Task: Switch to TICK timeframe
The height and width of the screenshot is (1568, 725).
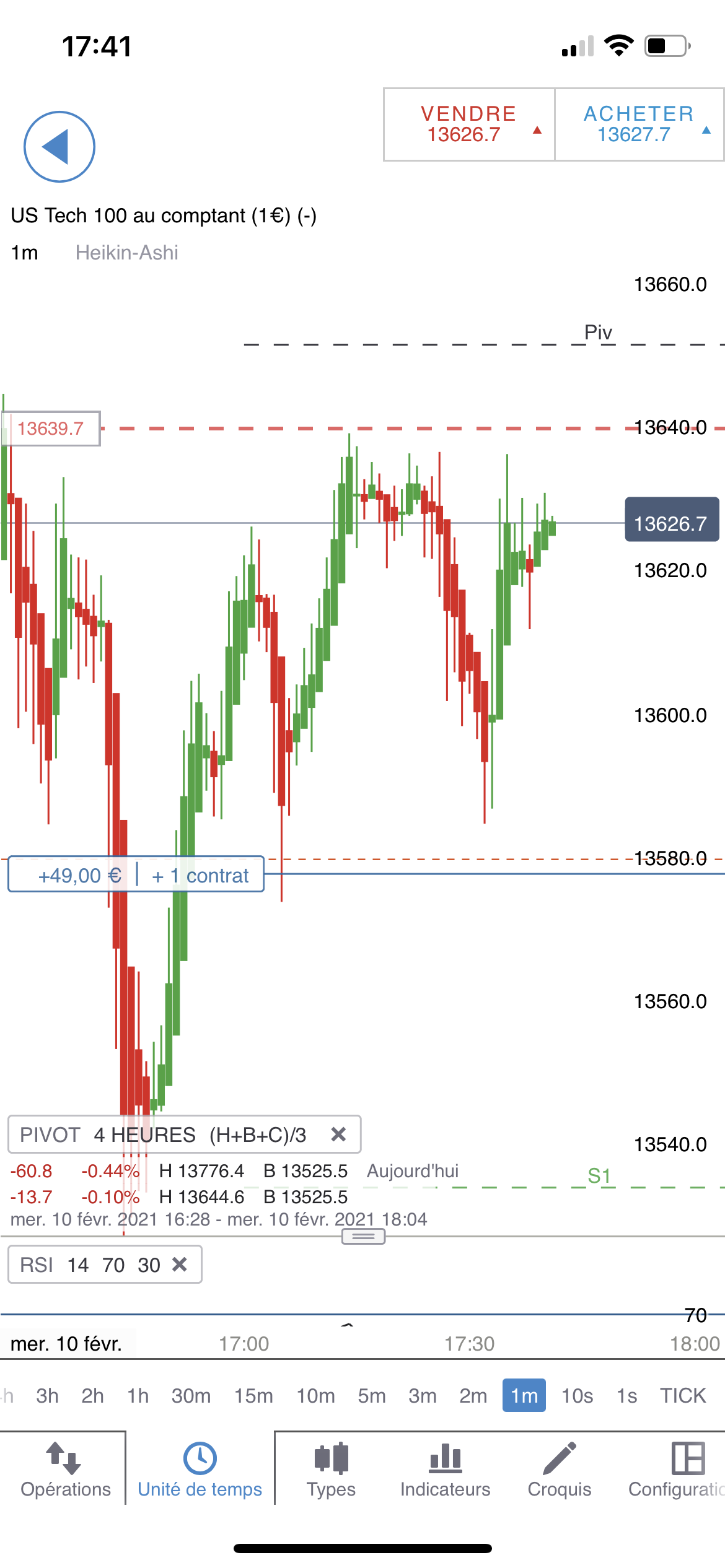Action: (x=682, y=1396)
